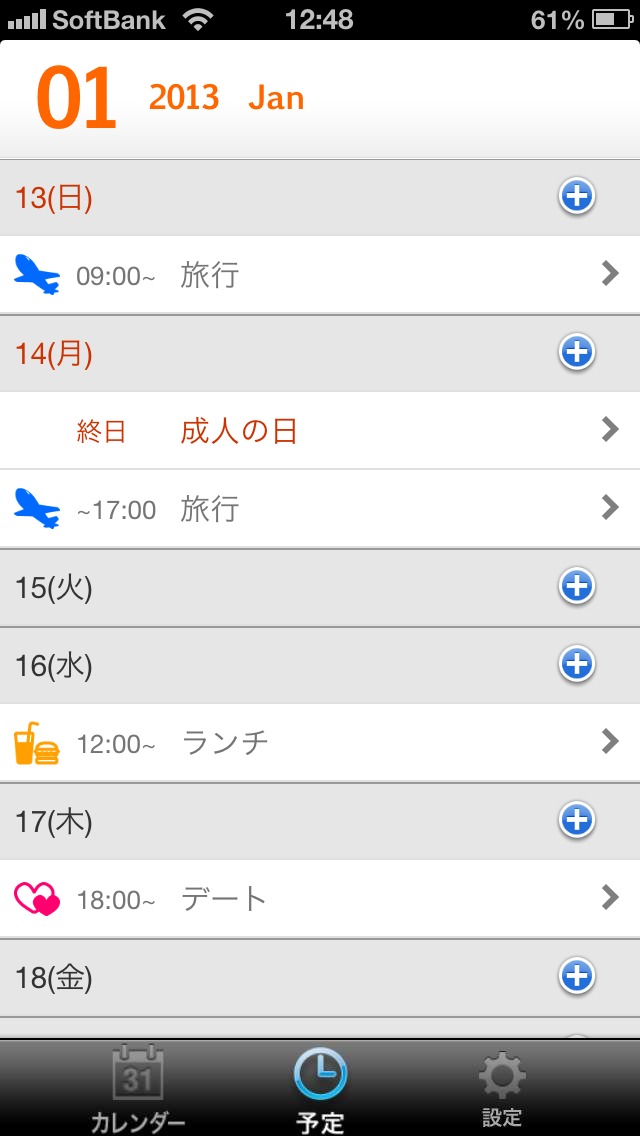The image size is (640, 1136).
Task: Open the 成人の日 all-day event
Action: point(320,431)
